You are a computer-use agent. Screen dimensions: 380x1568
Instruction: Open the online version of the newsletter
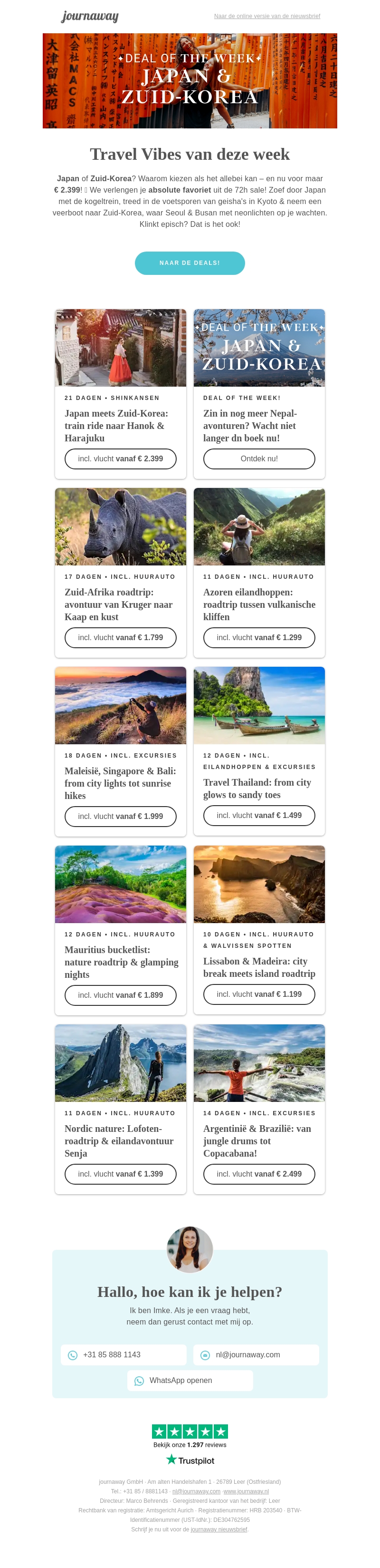tap(267, 16)
